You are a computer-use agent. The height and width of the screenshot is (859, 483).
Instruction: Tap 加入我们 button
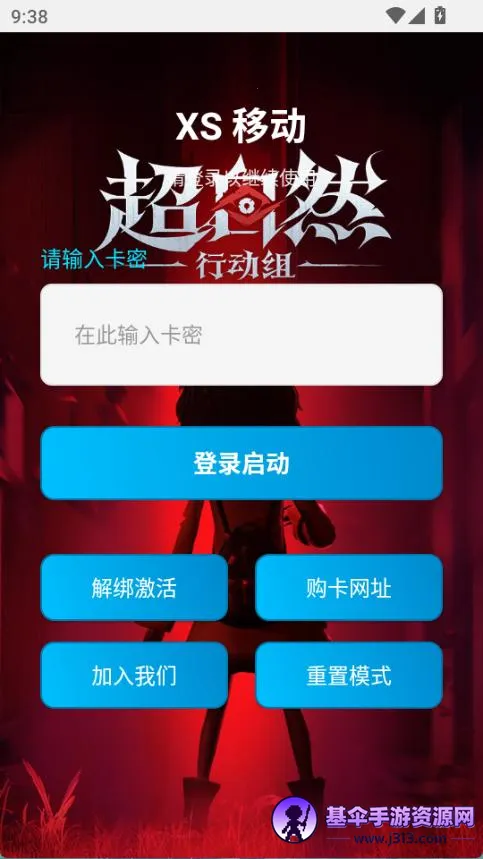(x=134, y=675)
